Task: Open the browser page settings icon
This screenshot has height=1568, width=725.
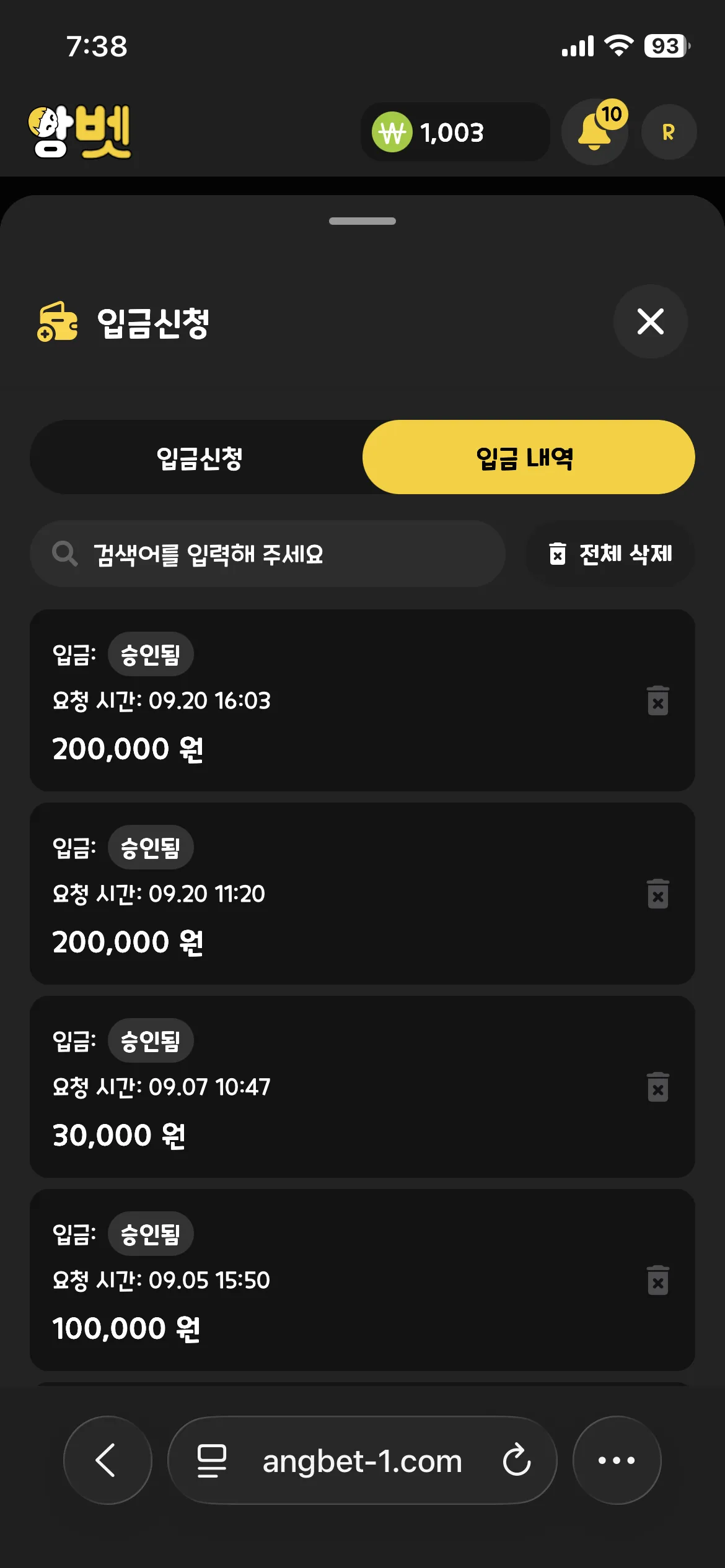Action: point(211,1460)
